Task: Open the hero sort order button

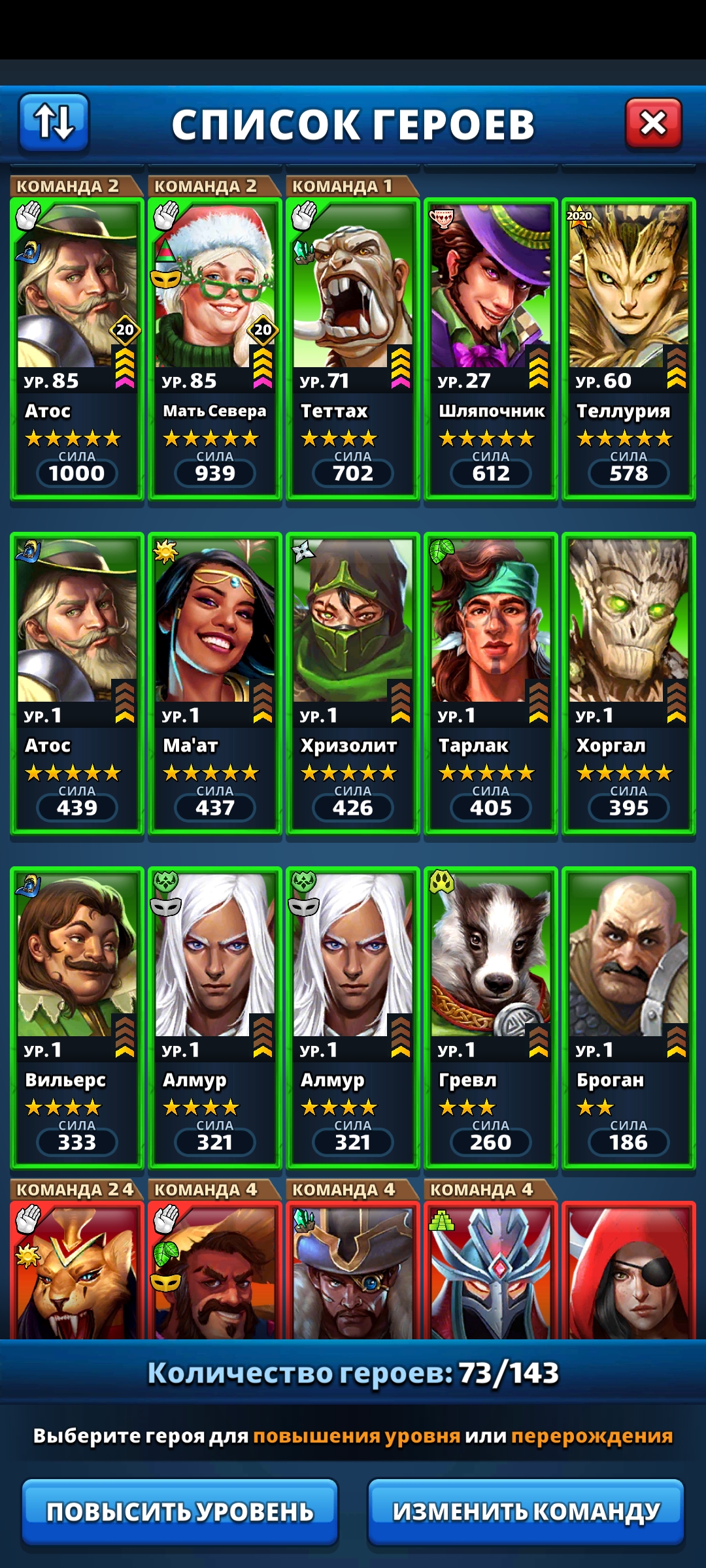Action: (x=54, y=122)
